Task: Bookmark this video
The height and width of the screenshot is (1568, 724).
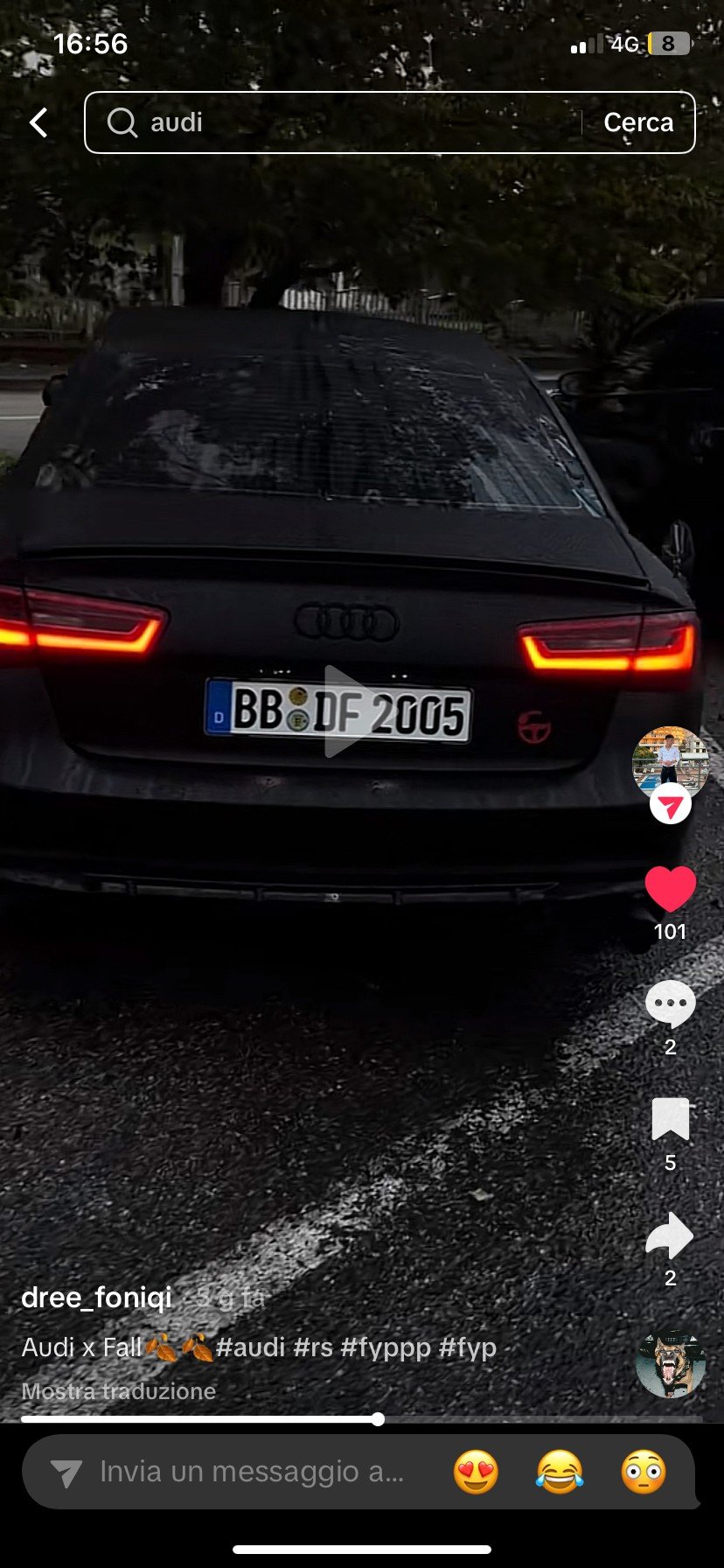Action: pos(670,1120)
